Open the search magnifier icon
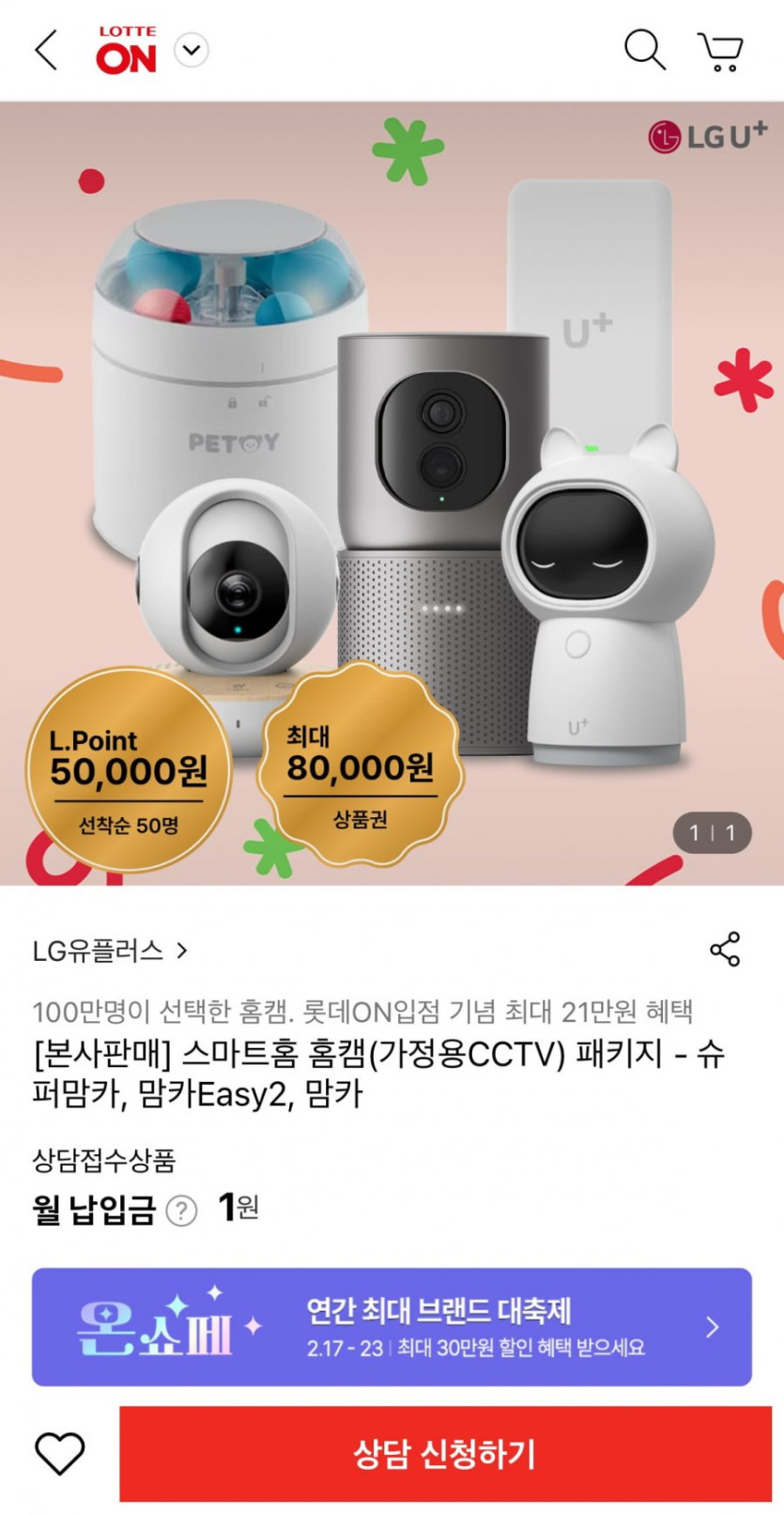The image size is (784, 1514). pyautogui.click(x=644, y=50)
